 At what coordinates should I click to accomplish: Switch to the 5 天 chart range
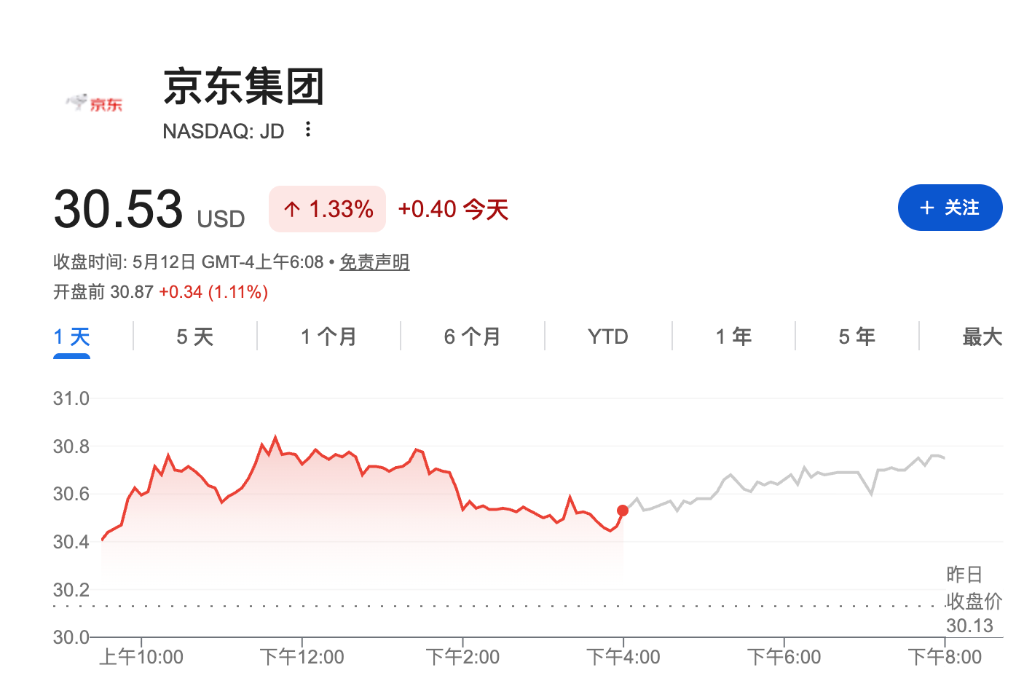(195, 337)
